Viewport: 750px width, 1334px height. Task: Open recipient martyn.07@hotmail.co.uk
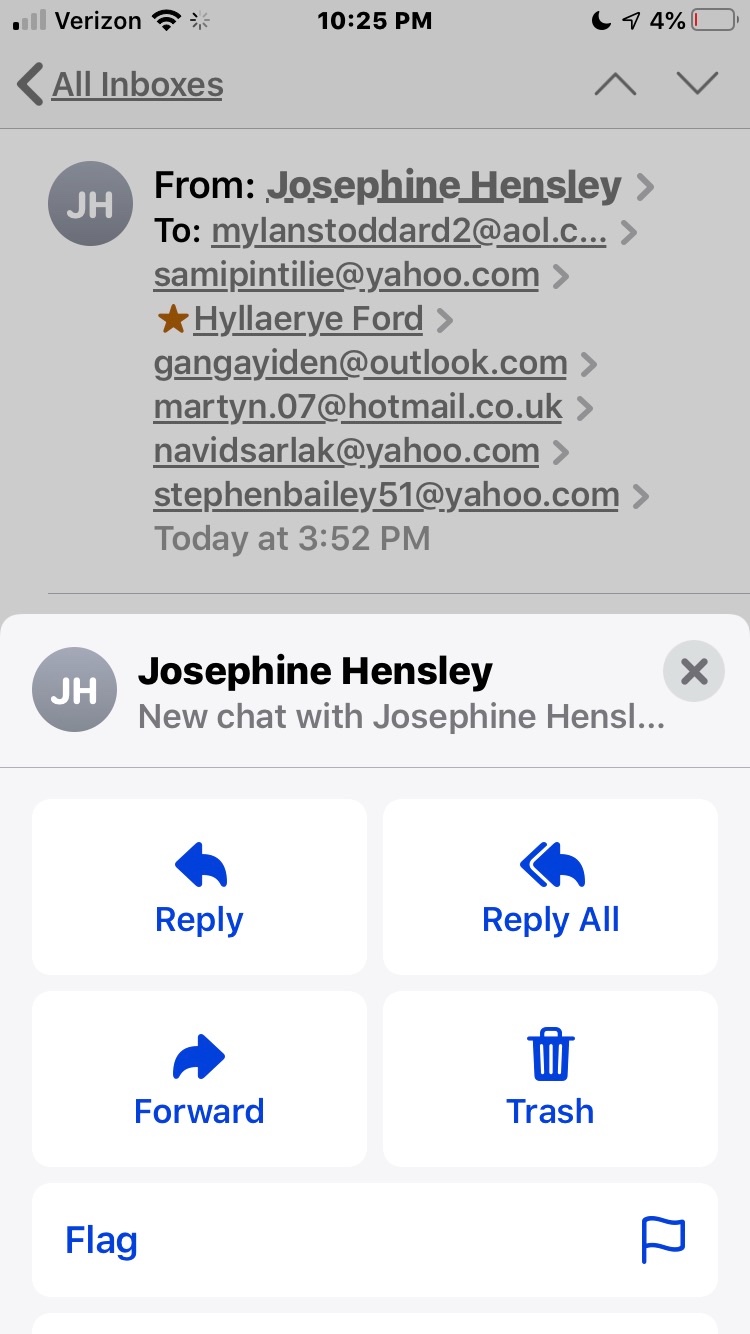pos(358,407)
